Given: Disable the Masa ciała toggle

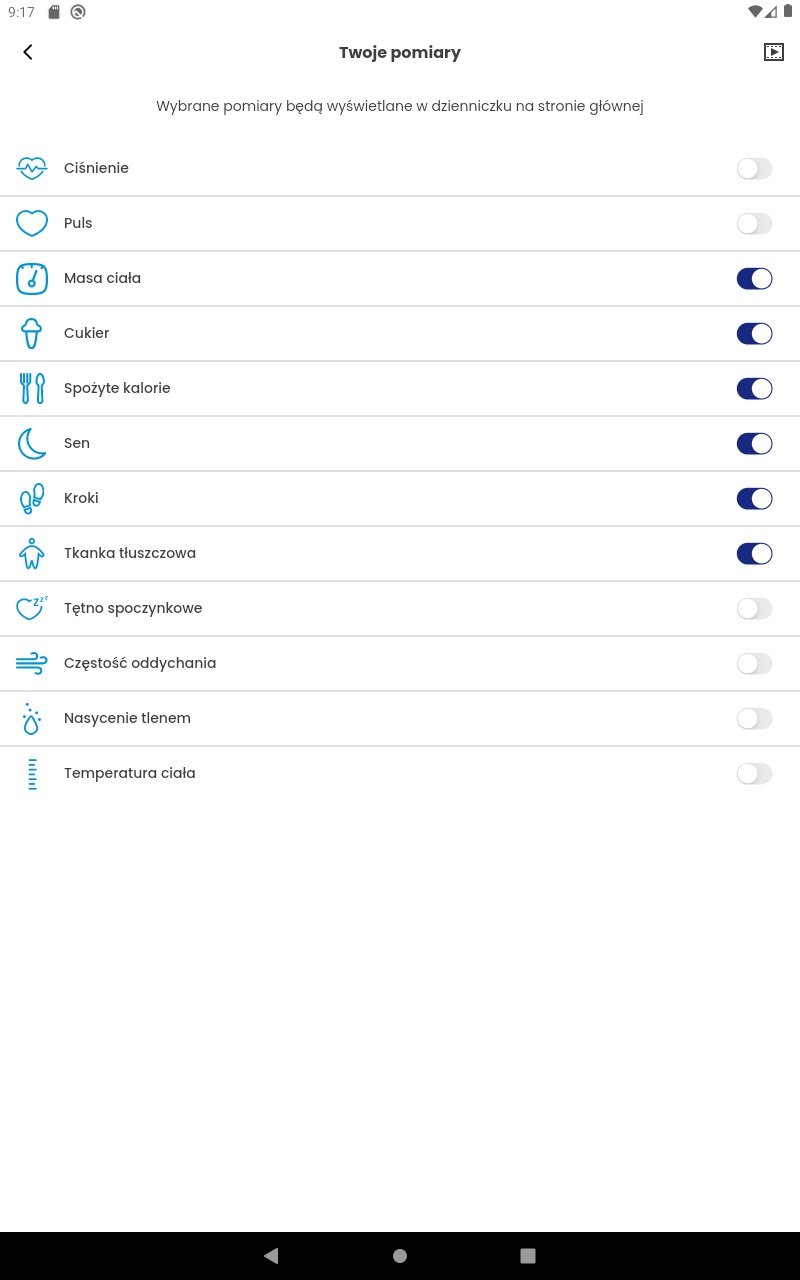Looking at the screenshot, I should 754,279.
